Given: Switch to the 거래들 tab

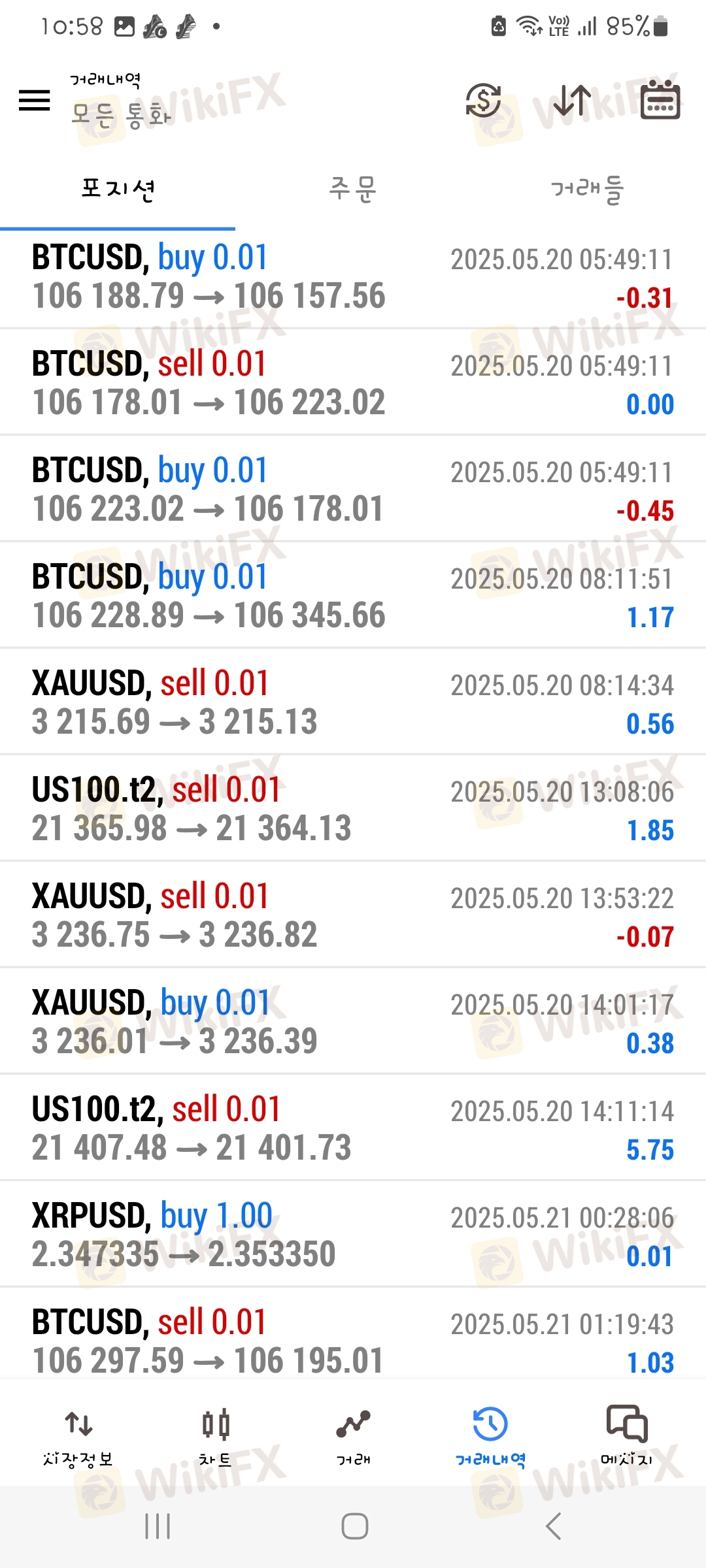Looking at the screenshot, I should (x=588, y=190).
